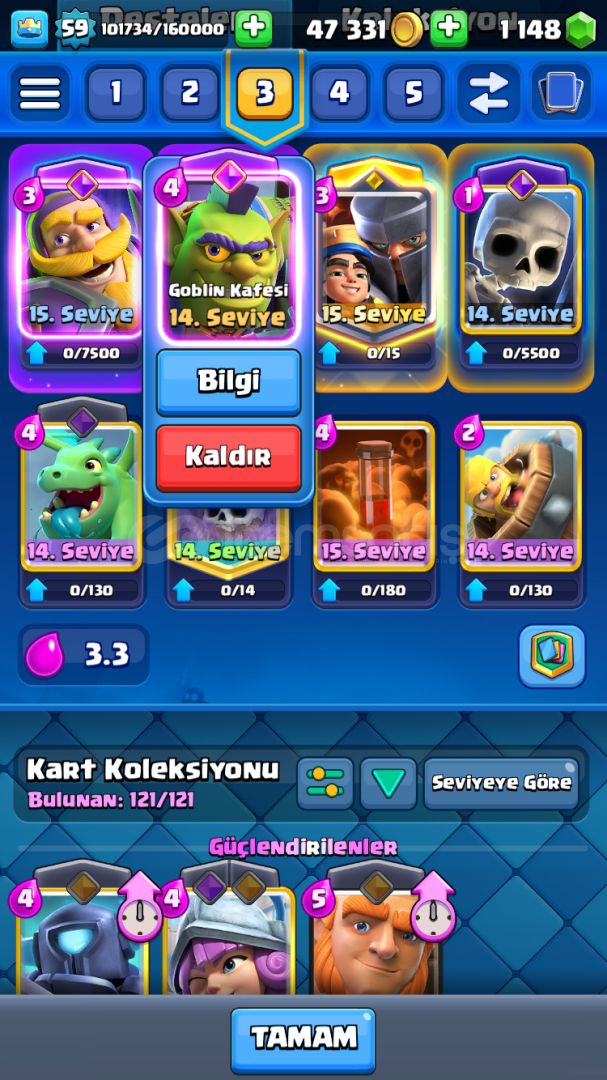The image size is (607, 1080).
Task: Add gold with the green plus
Action: [449, 28]
